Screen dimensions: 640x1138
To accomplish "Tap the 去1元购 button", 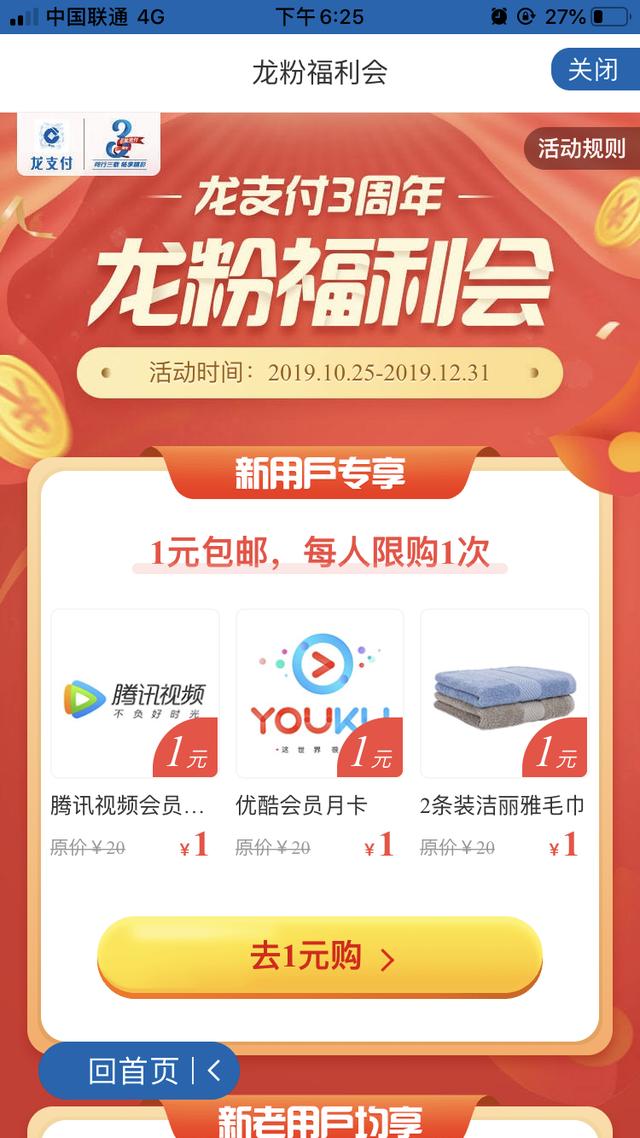I will click(320, 957).
